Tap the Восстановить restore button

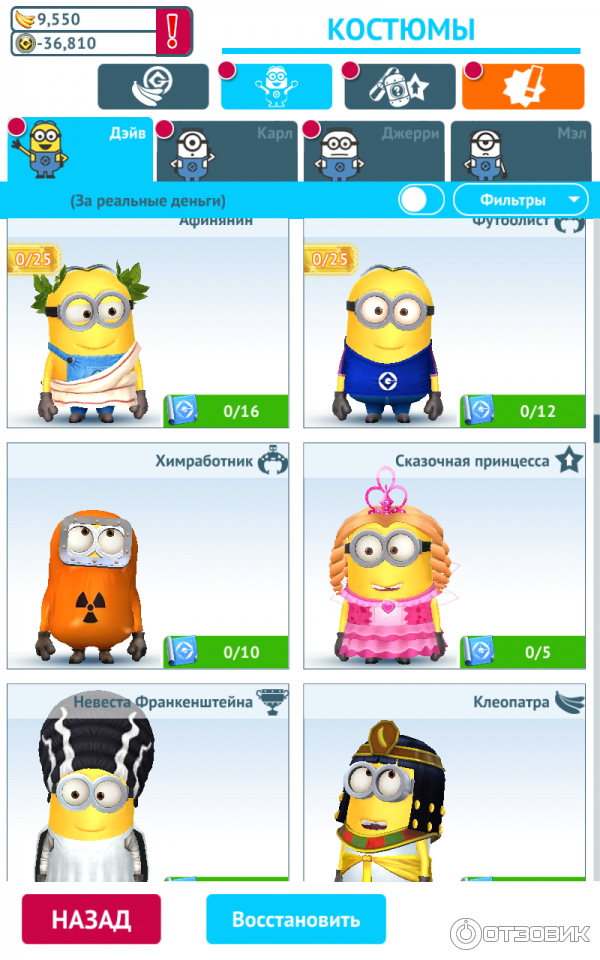click(296, 919)
